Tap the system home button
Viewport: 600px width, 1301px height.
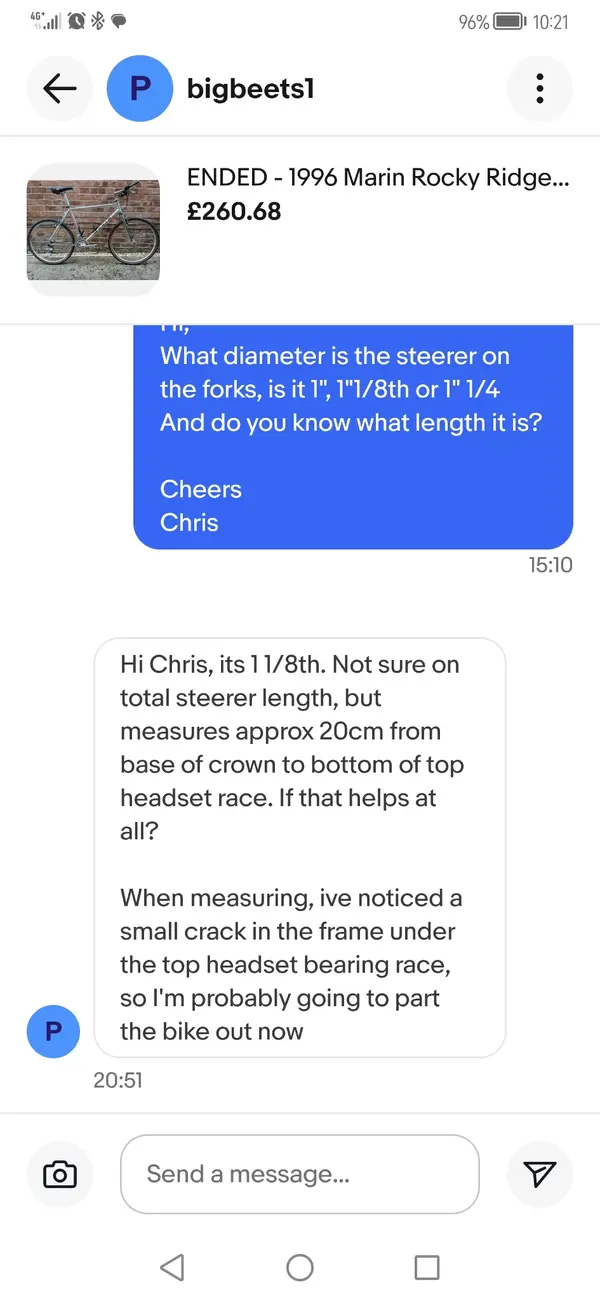(x=300, y=1268)
